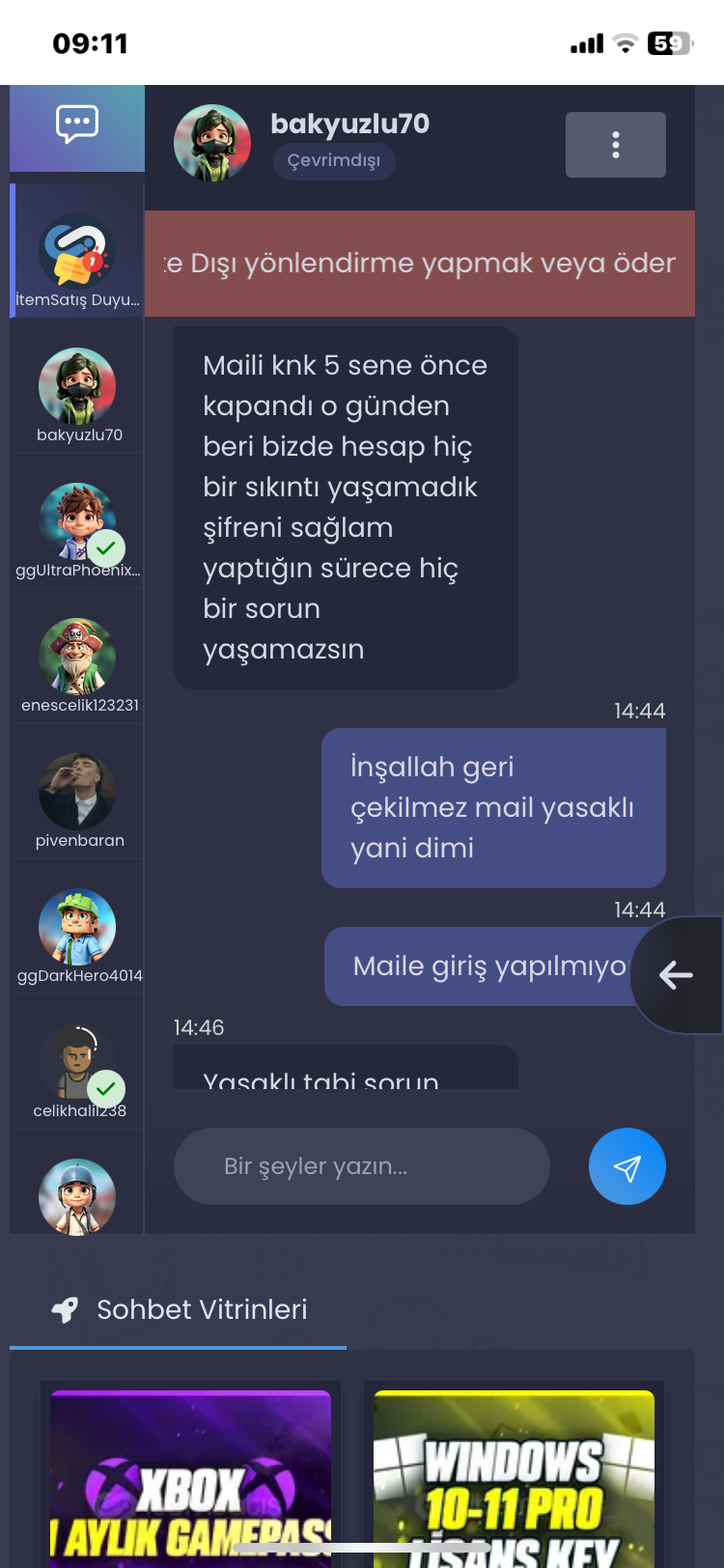Open the Xbox Gamepass showcase listing
The width and height of the screenshot is (724, 1568).
190,1479
